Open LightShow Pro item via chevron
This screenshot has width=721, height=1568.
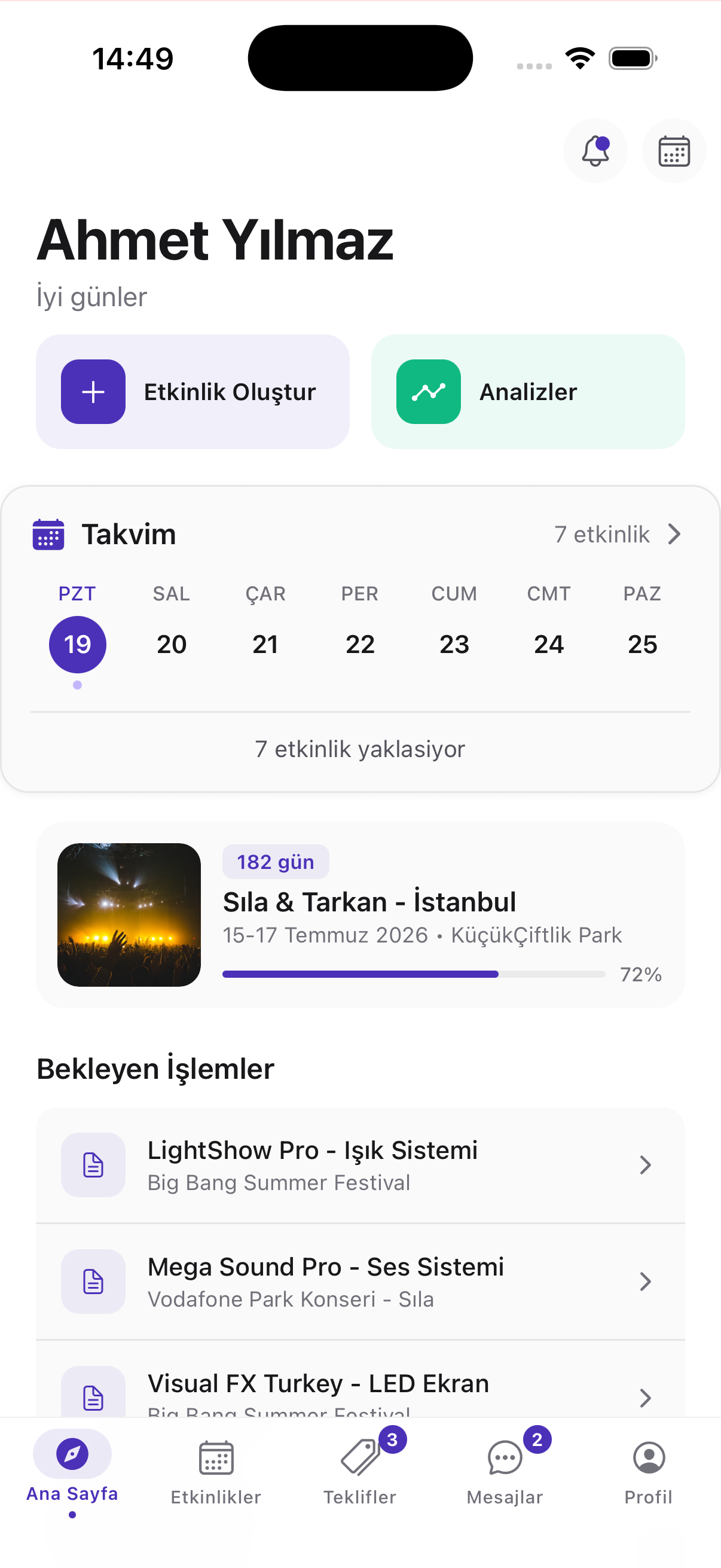tap(646, 1164)
